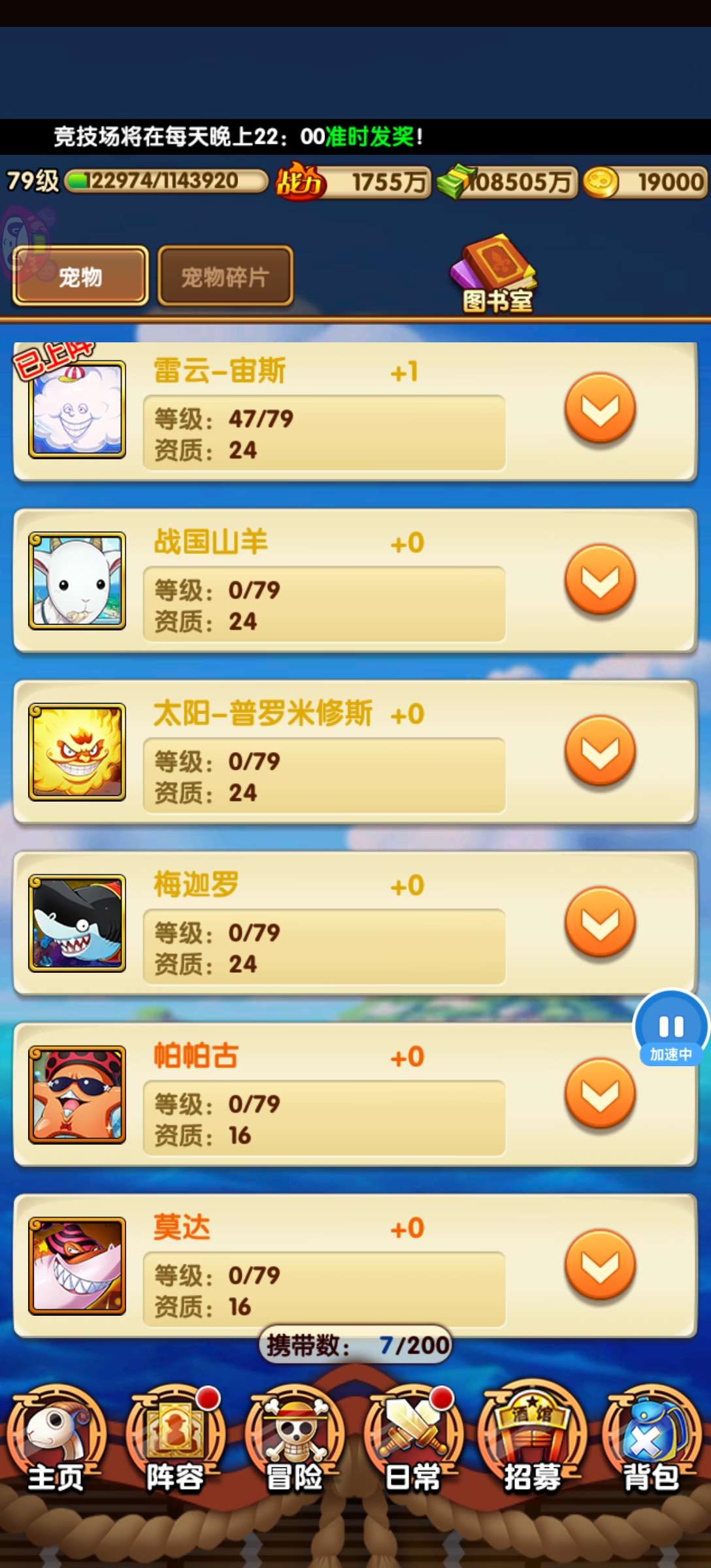Viewport: 711px width, 1568px height.
Task: Expand options for 雷云-宙斯
Action: pos(600,409)
